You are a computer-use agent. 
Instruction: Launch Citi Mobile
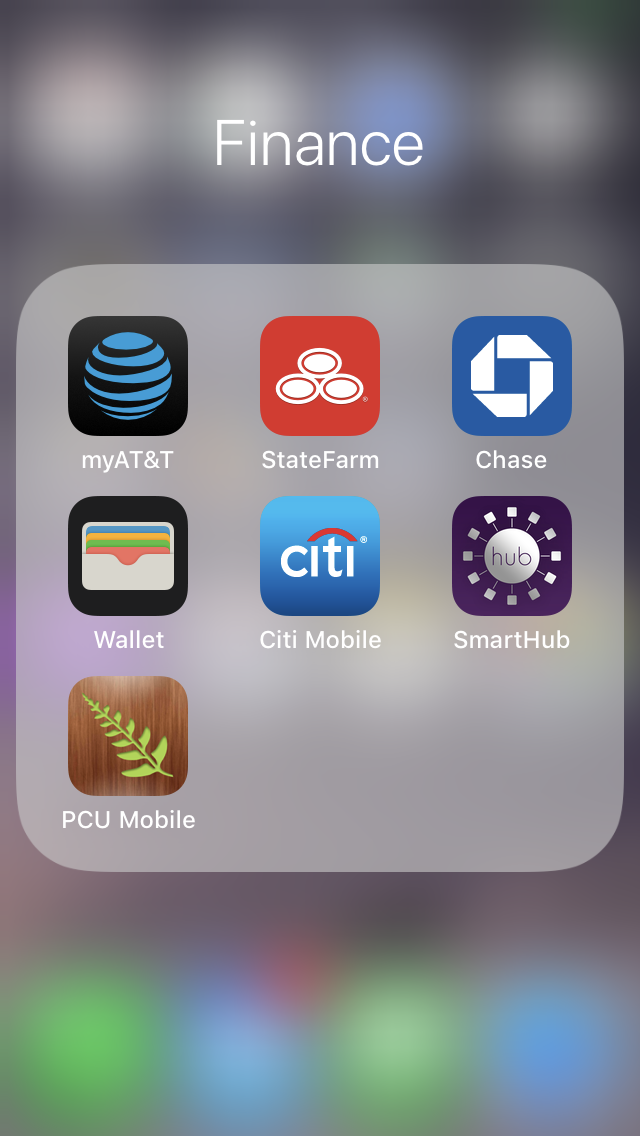click(x=320, y=556)
